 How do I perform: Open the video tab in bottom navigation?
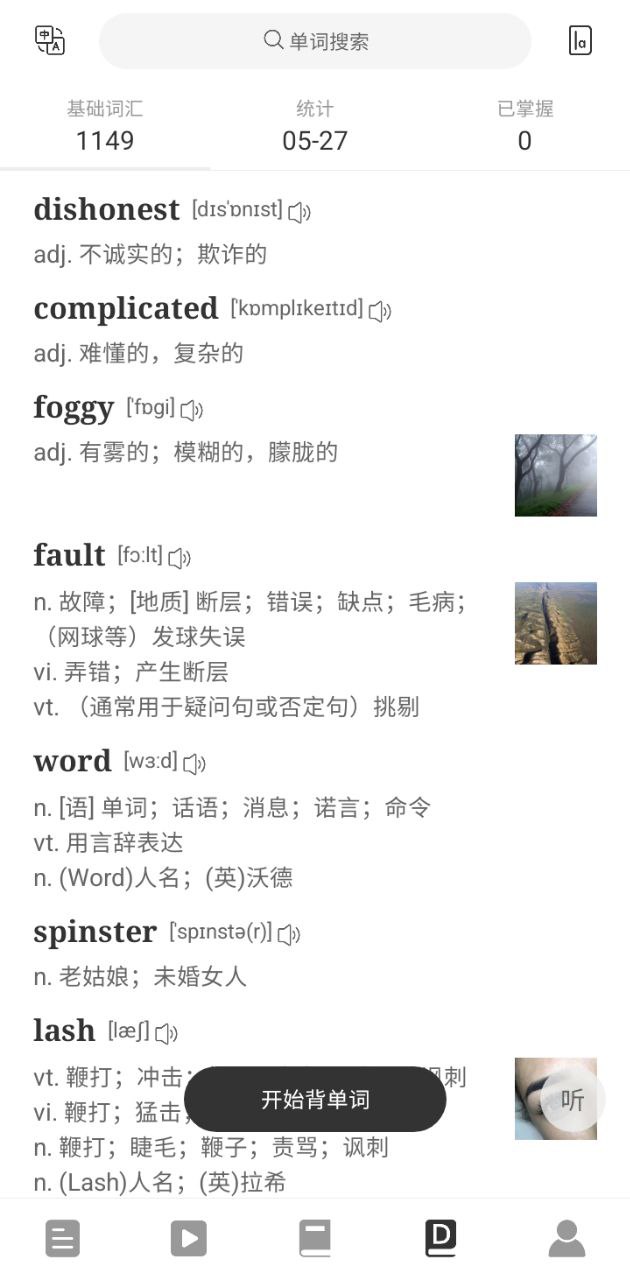click(x=188, y=1238)
